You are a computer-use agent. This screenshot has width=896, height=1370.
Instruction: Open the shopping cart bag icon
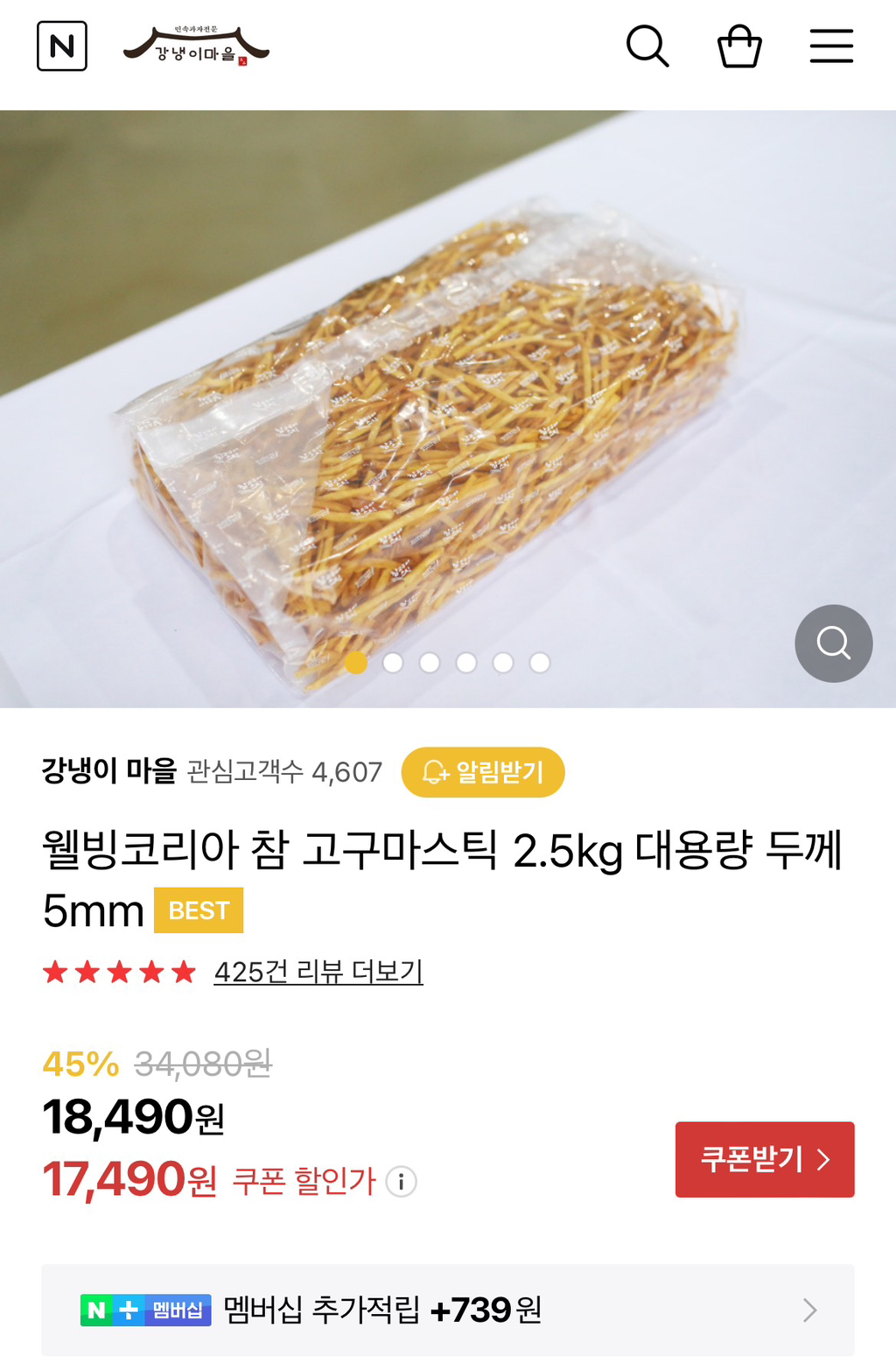(740, 46)
